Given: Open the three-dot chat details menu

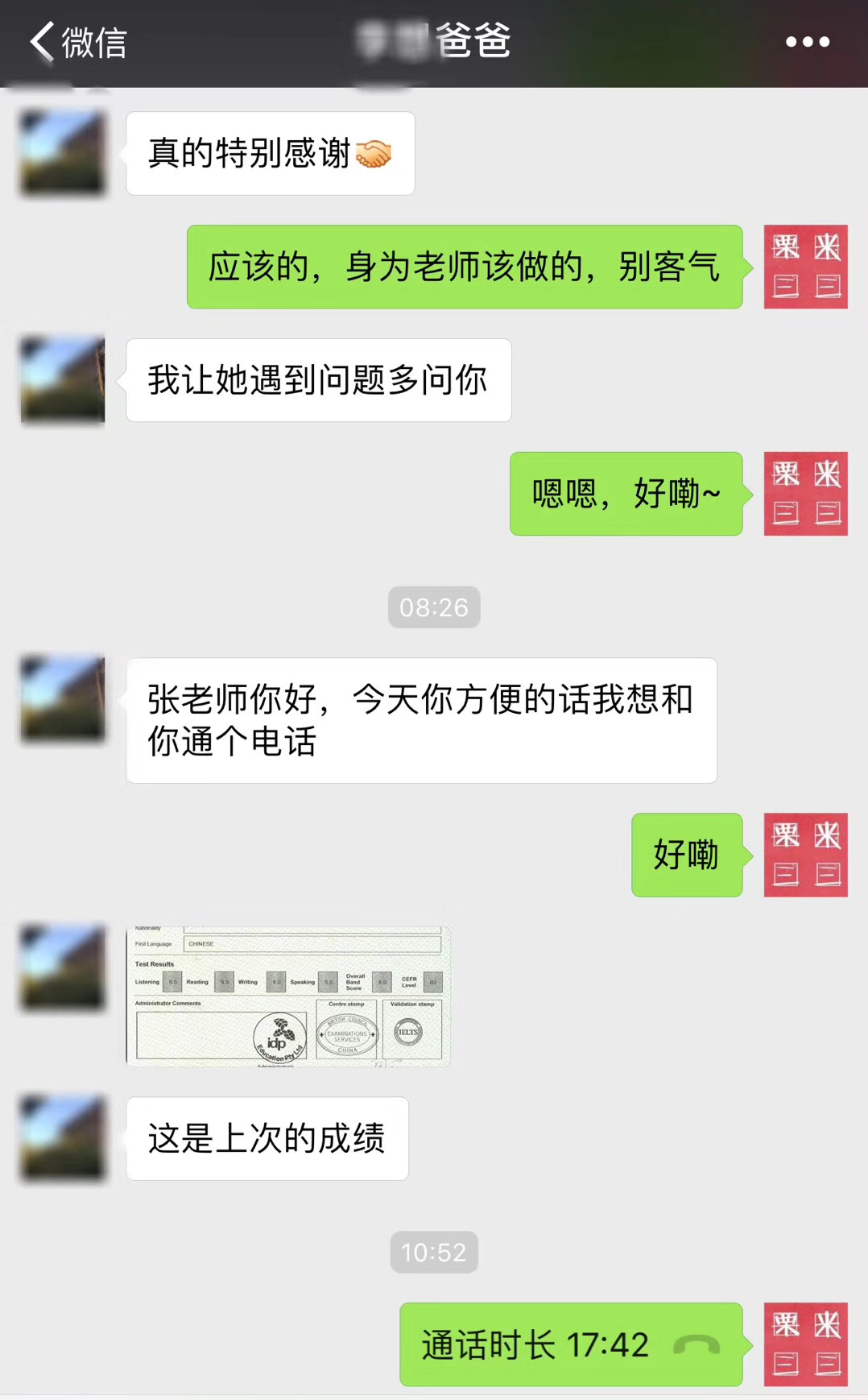Looking at the screenshot, I should click(x=807, y=42).
